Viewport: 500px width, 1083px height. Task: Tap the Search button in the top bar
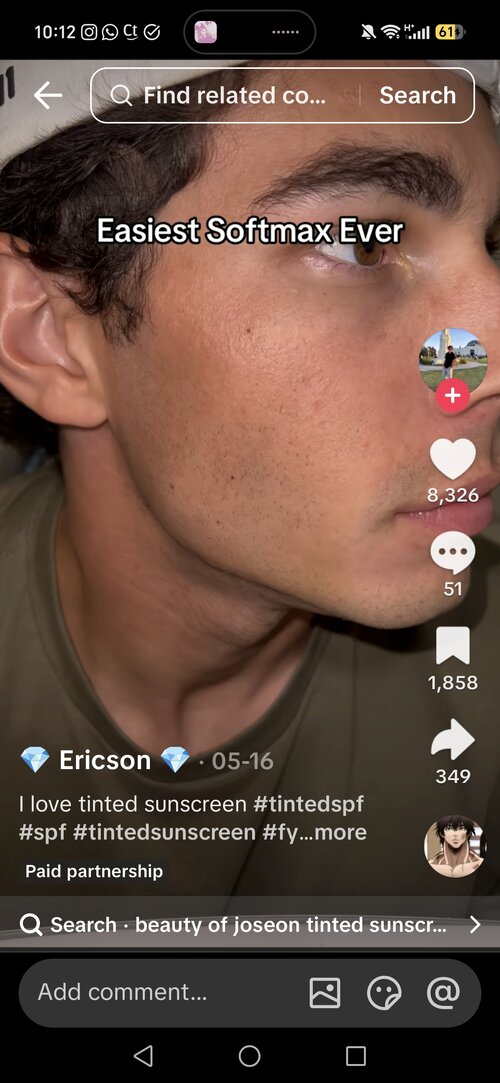pyautogui.click(x=417, y=95)
